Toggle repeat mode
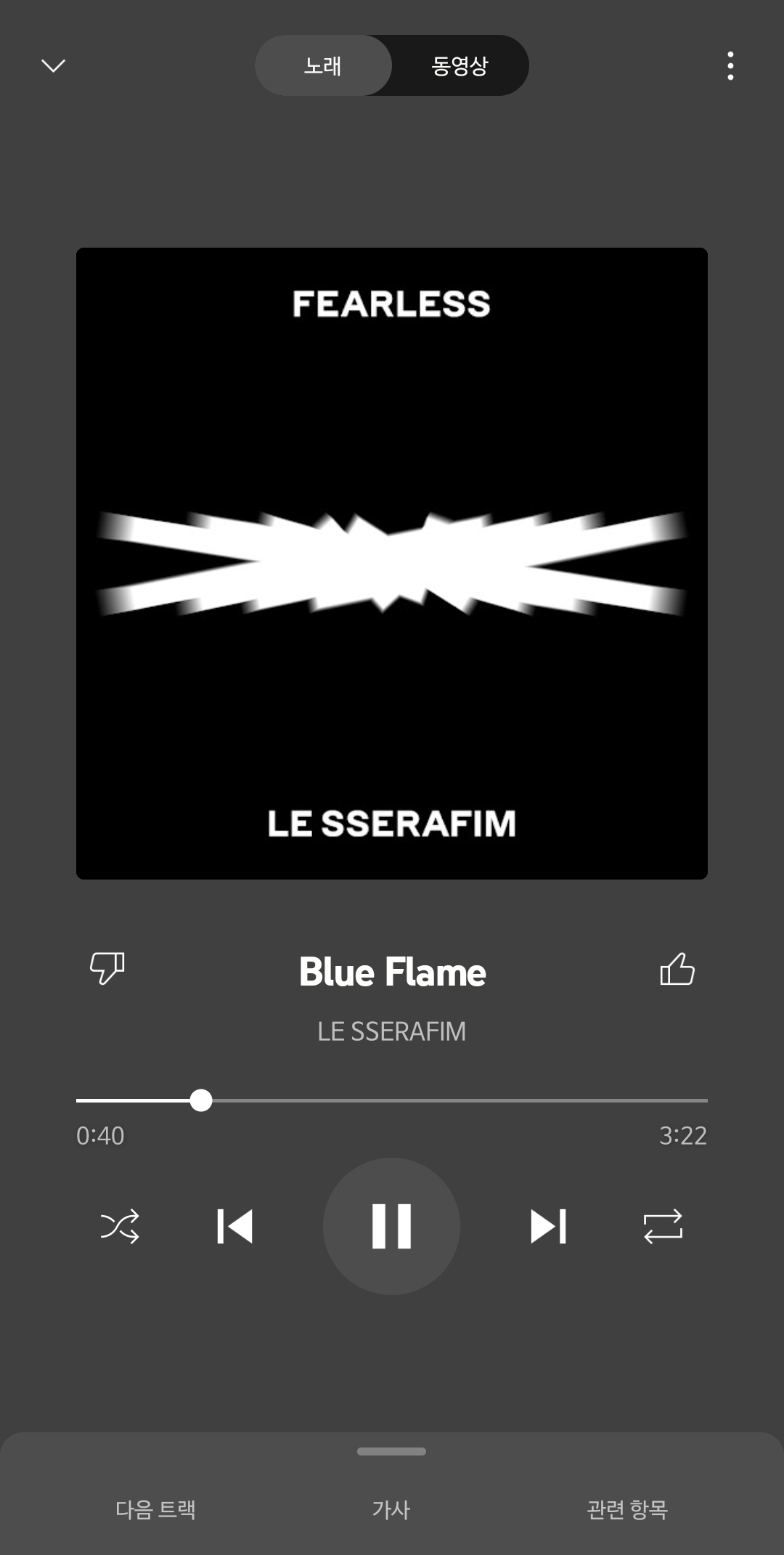The height and width of the screenshot is (1555, 784). pos(663,1226)
